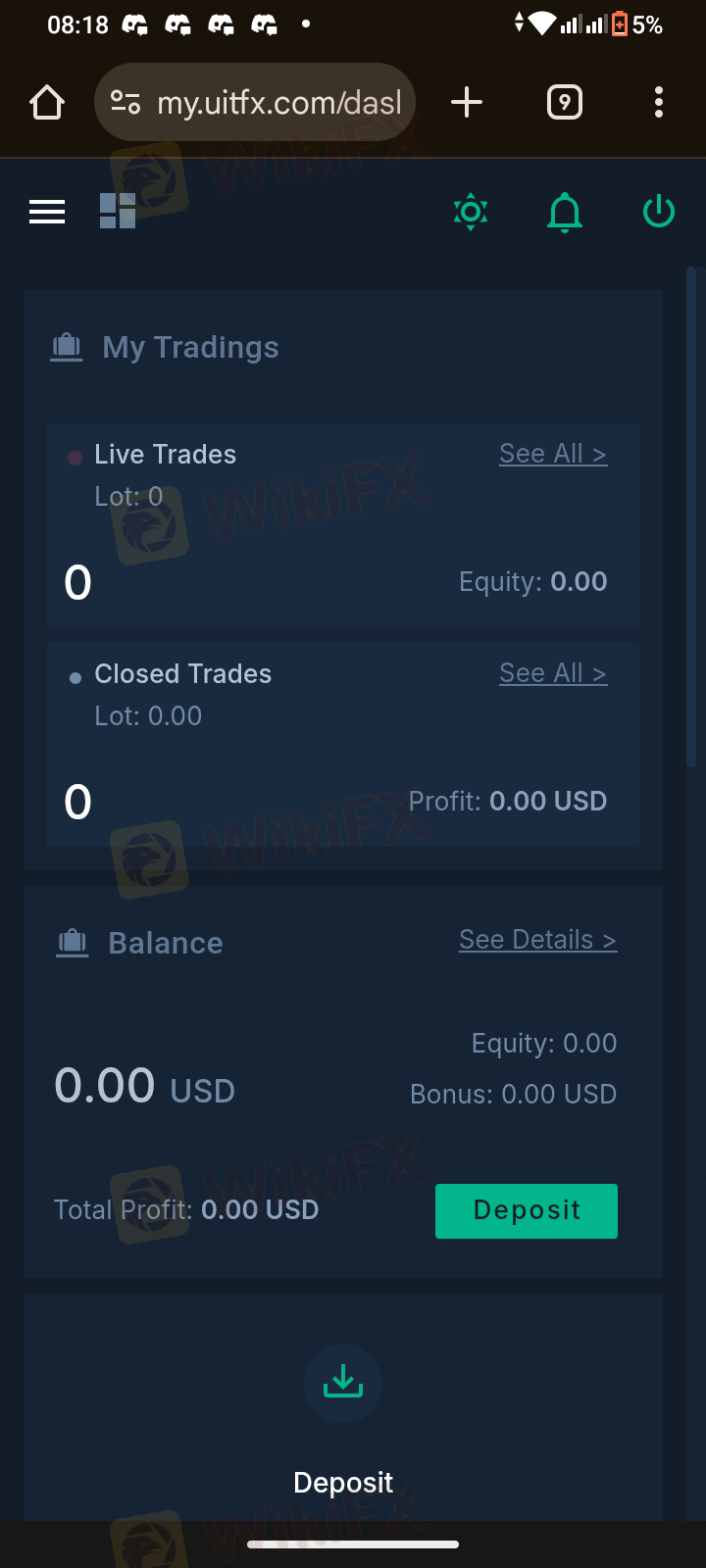Tap the green Deposit button
This screenshot has height=1568, width=706.
527,1211
